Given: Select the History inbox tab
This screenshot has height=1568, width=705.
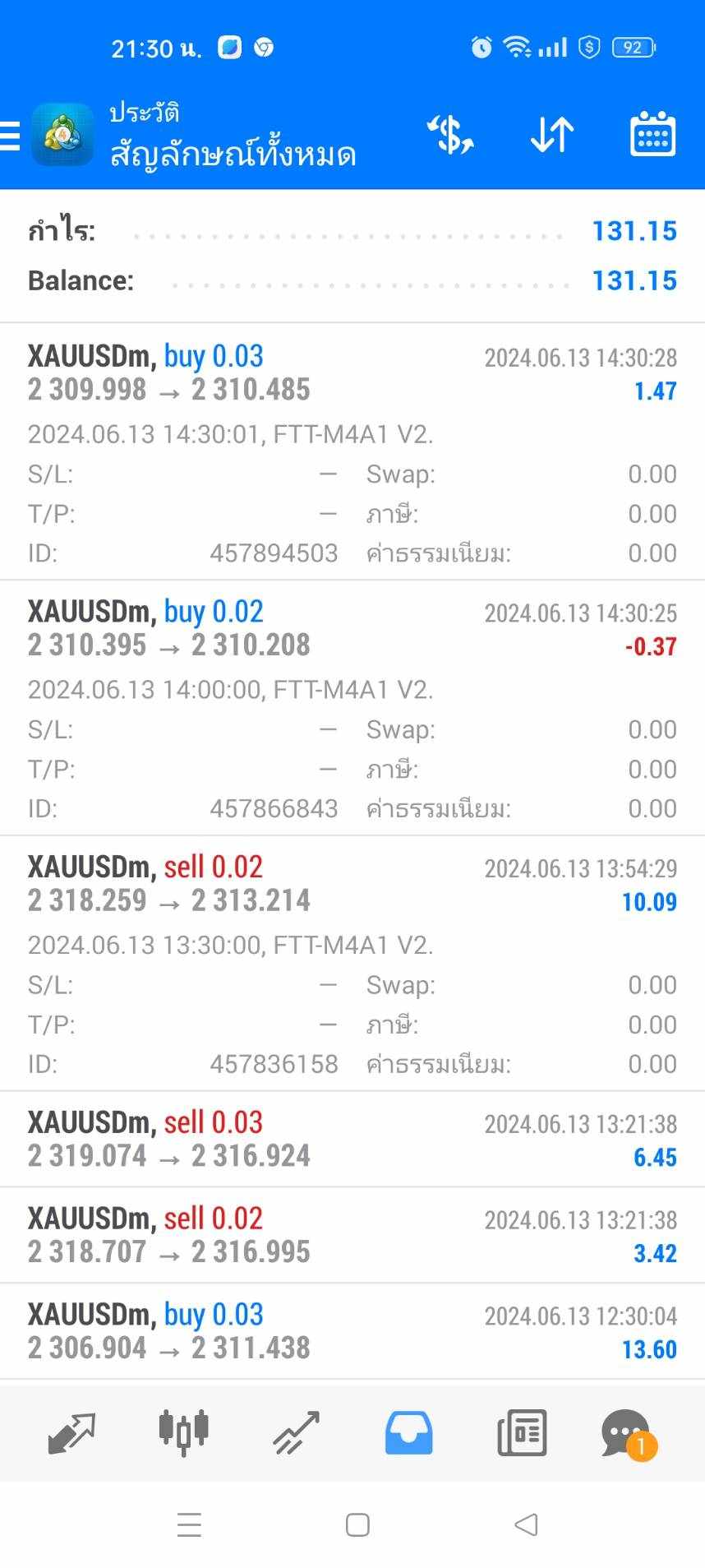Looking at the screenshot, I should coord(408,1433).
